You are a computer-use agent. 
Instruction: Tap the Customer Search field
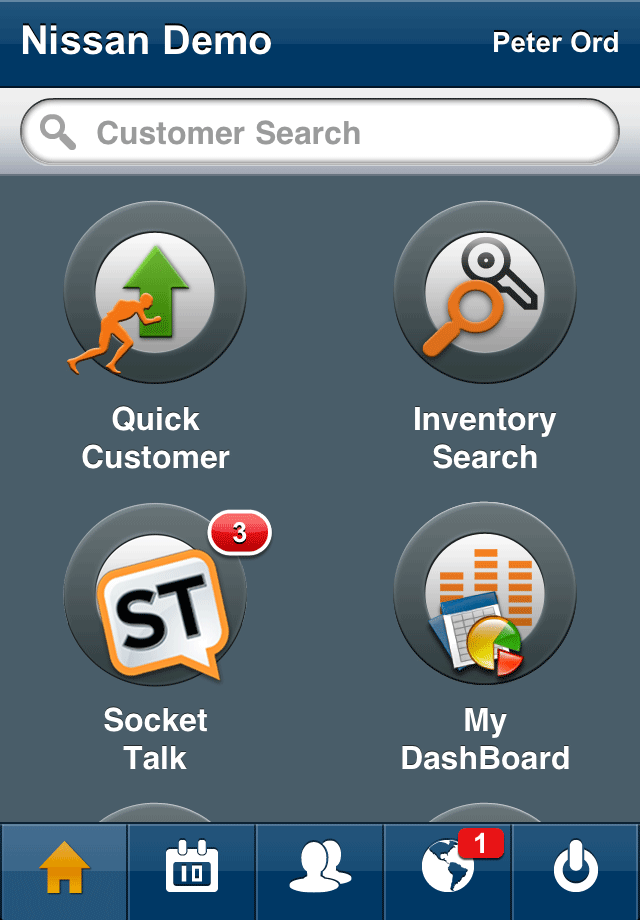point(320,133)
